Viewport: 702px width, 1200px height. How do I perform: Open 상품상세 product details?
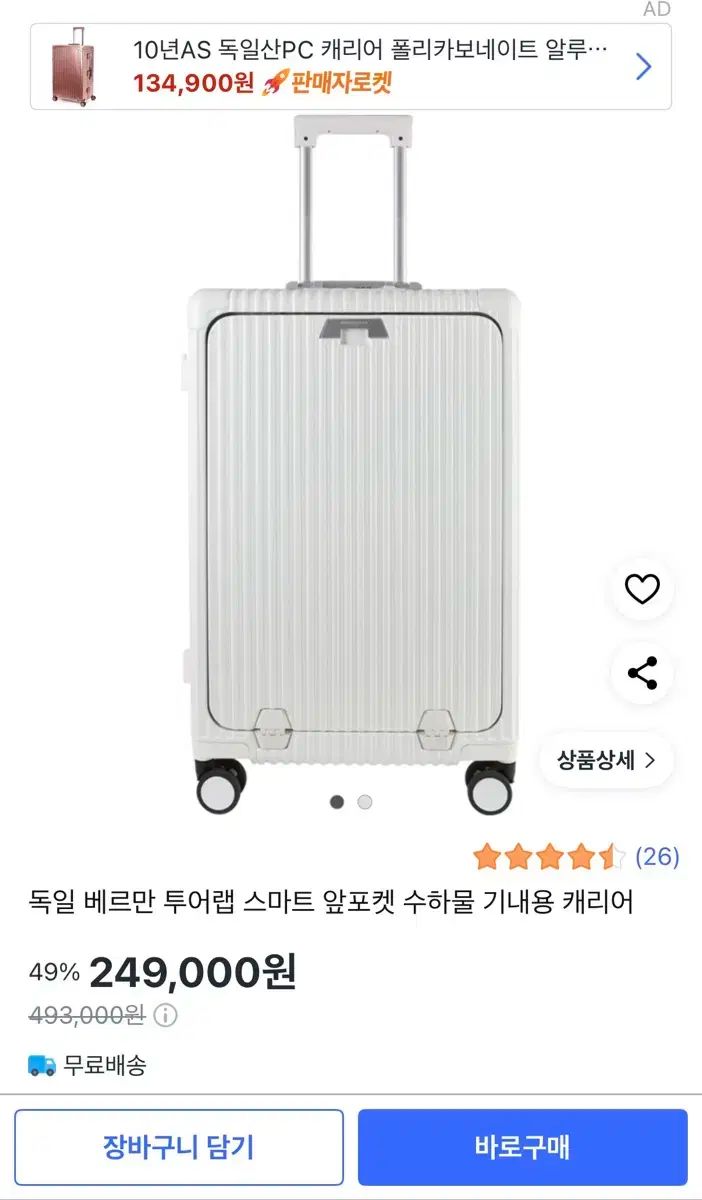coord(607,760)
